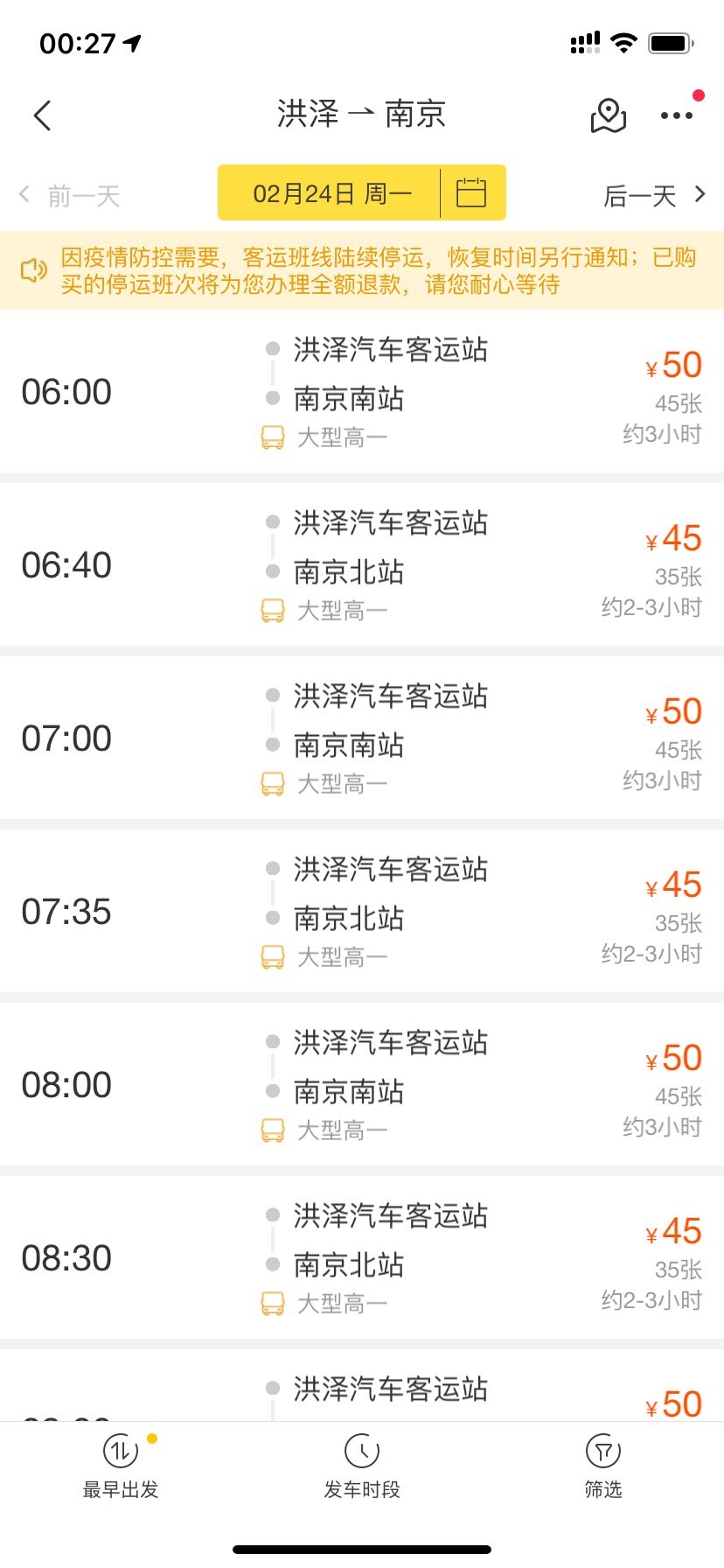Sort by 最早出发
This screenshot has height=1568, width=724.
click(121, 1466)
